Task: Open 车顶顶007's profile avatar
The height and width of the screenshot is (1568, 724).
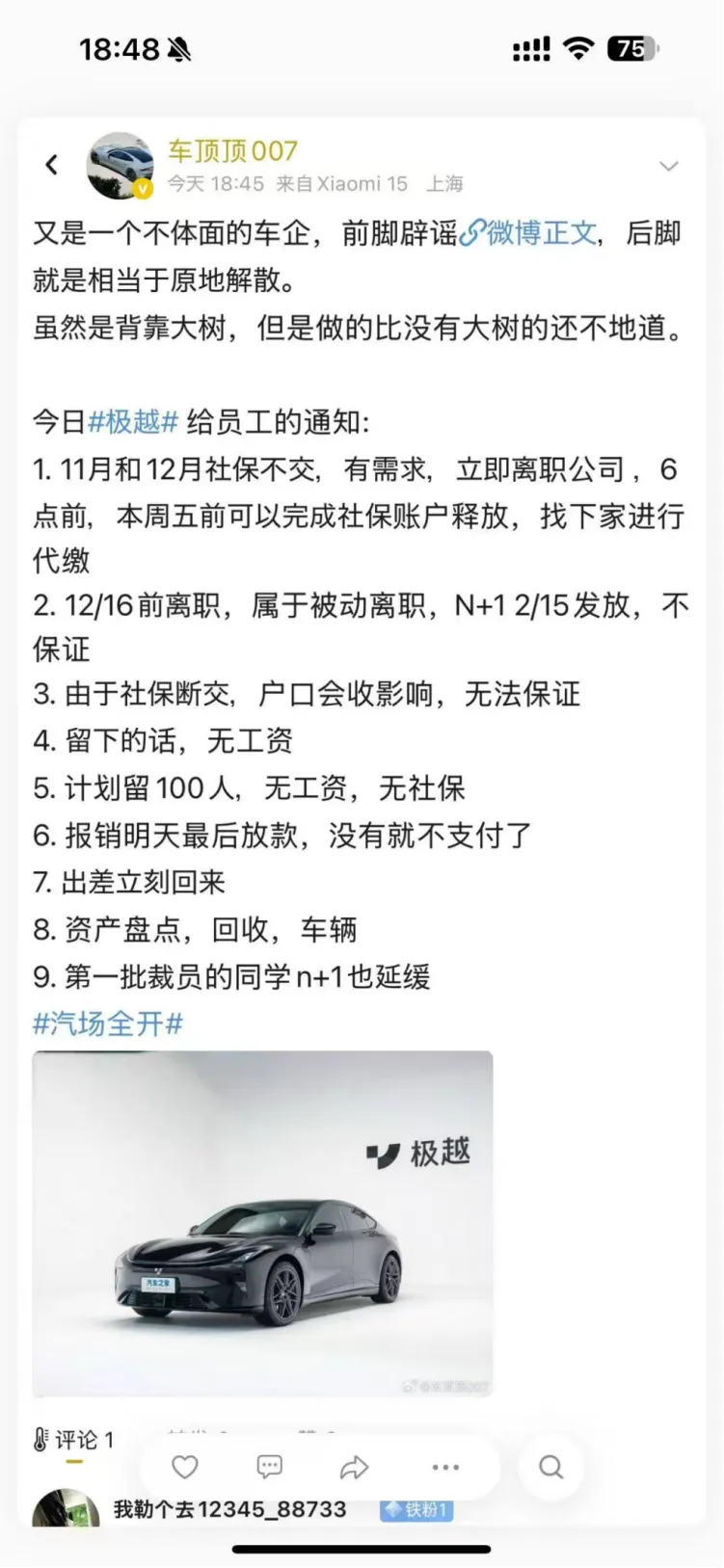Action: pos(121,166)
